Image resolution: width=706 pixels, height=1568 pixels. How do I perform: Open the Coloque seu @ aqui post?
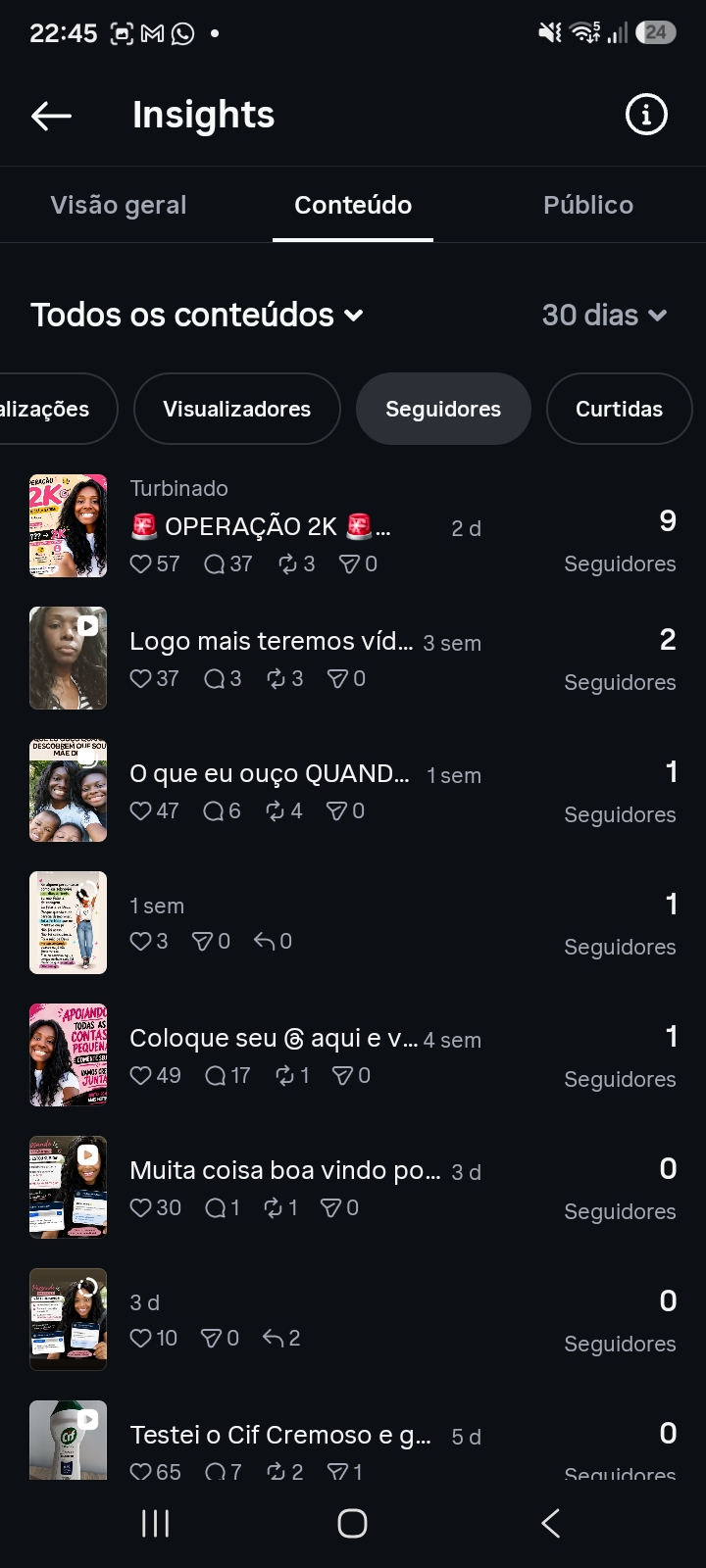click(353, 1054)
